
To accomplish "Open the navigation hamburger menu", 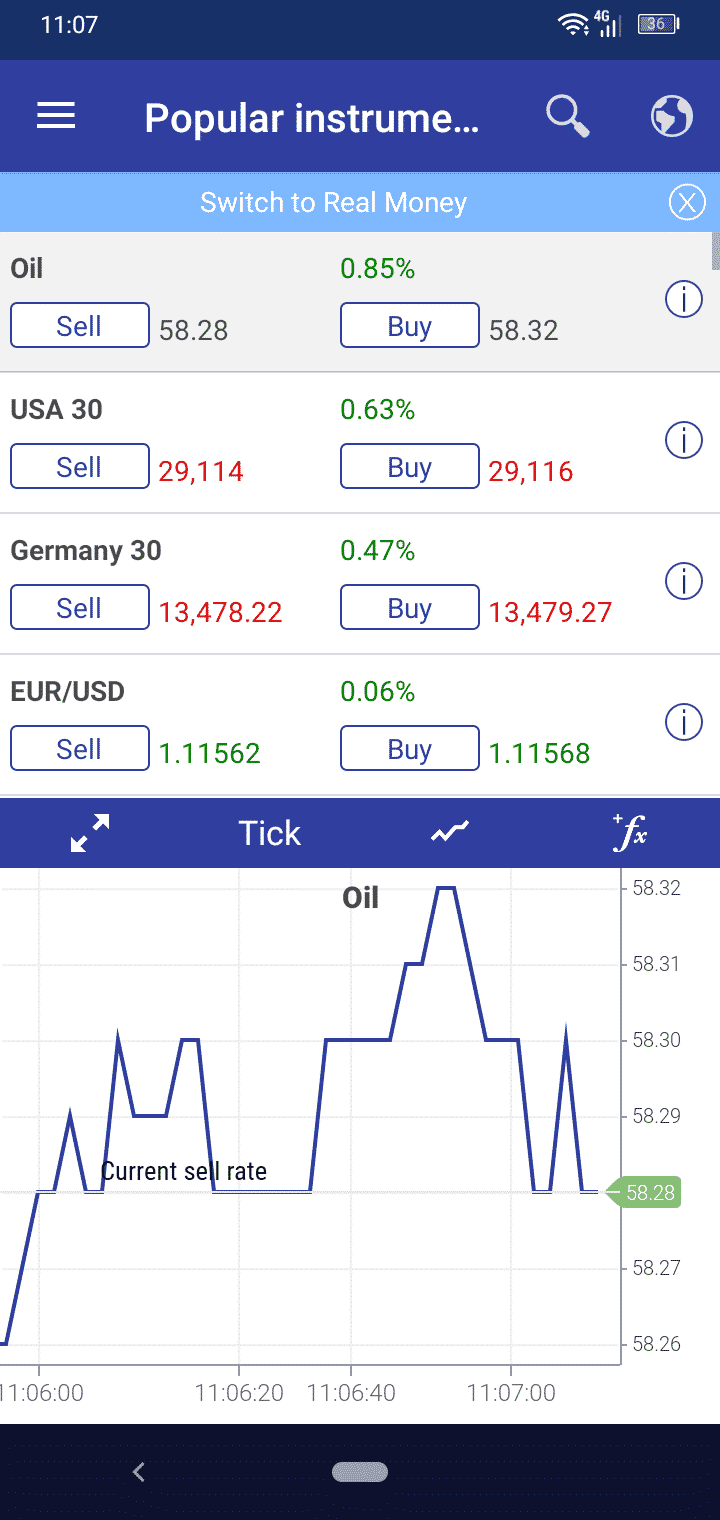I will [x=56, y=116].
